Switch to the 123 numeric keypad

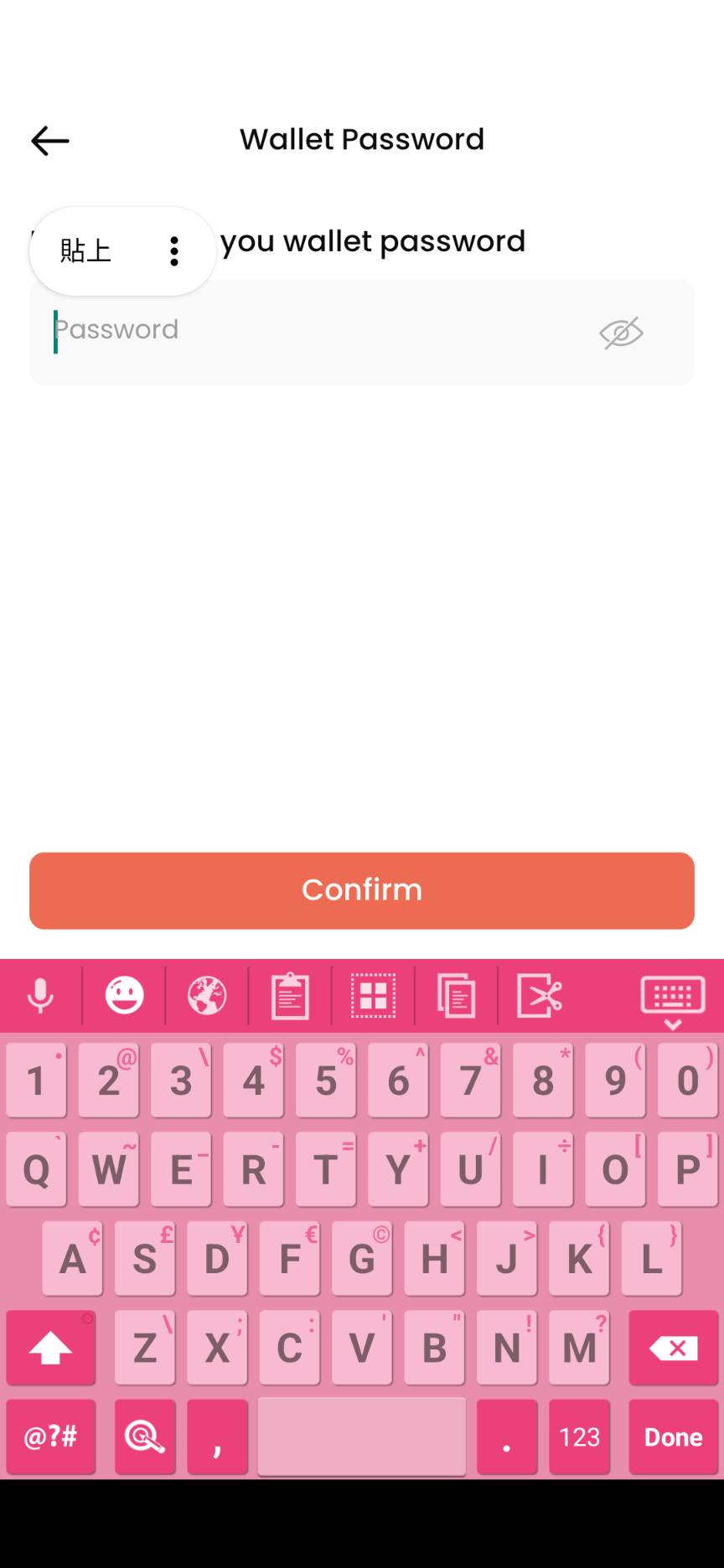pos(579,1436)
